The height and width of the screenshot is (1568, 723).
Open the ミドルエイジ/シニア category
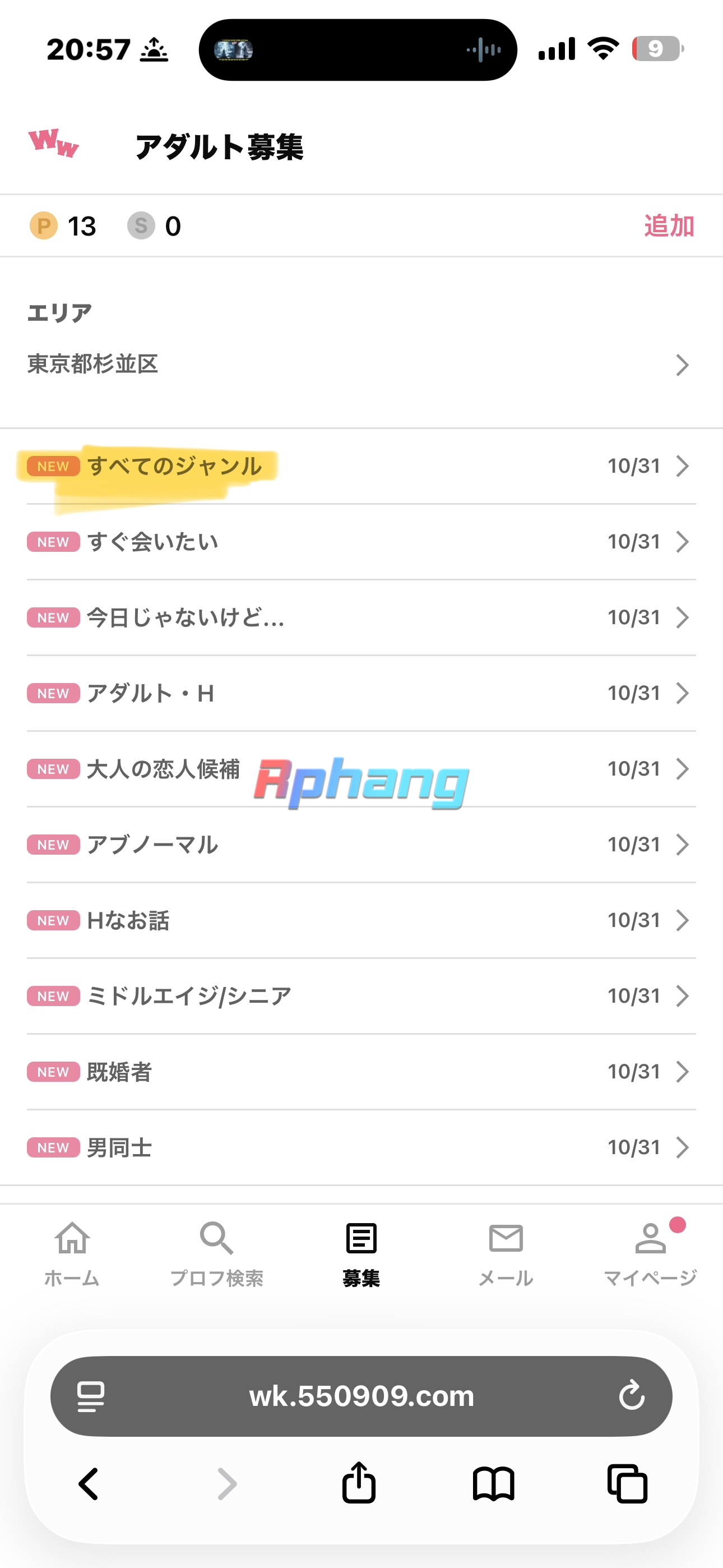click(361, 996)
